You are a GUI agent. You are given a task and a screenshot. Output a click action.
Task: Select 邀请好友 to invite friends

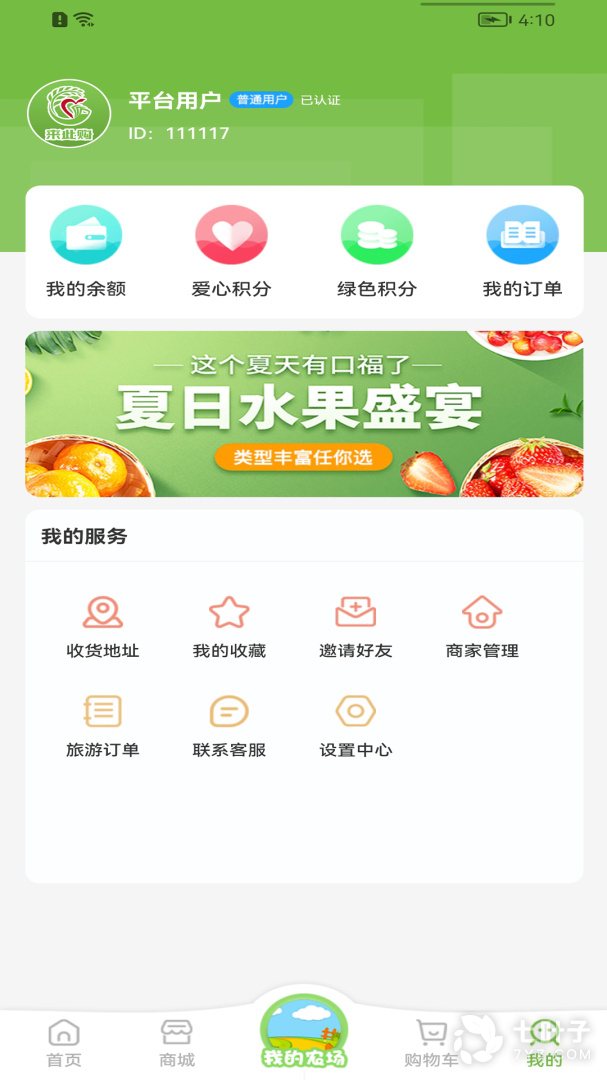coord(355,627)
